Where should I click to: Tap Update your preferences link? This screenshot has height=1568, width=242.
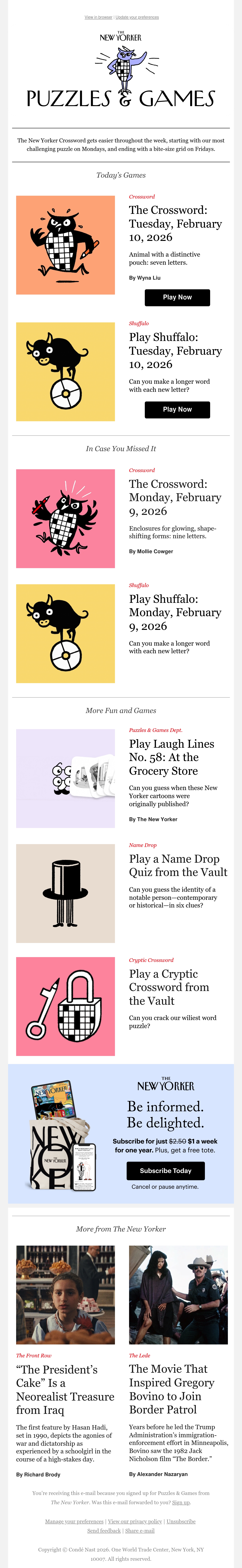(x=137, y=17)
